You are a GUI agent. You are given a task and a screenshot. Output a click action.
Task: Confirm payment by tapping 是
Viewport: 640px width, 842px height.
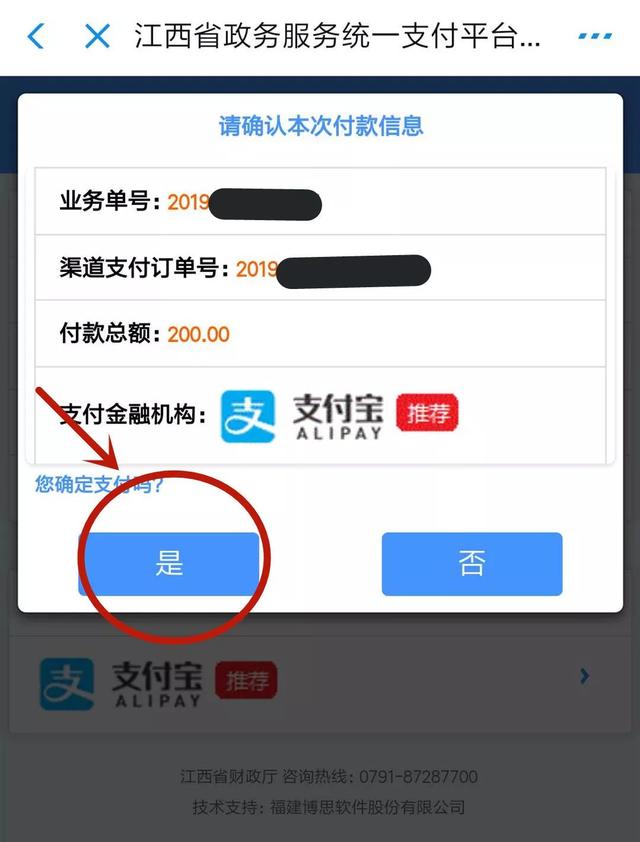pos(169,563)
